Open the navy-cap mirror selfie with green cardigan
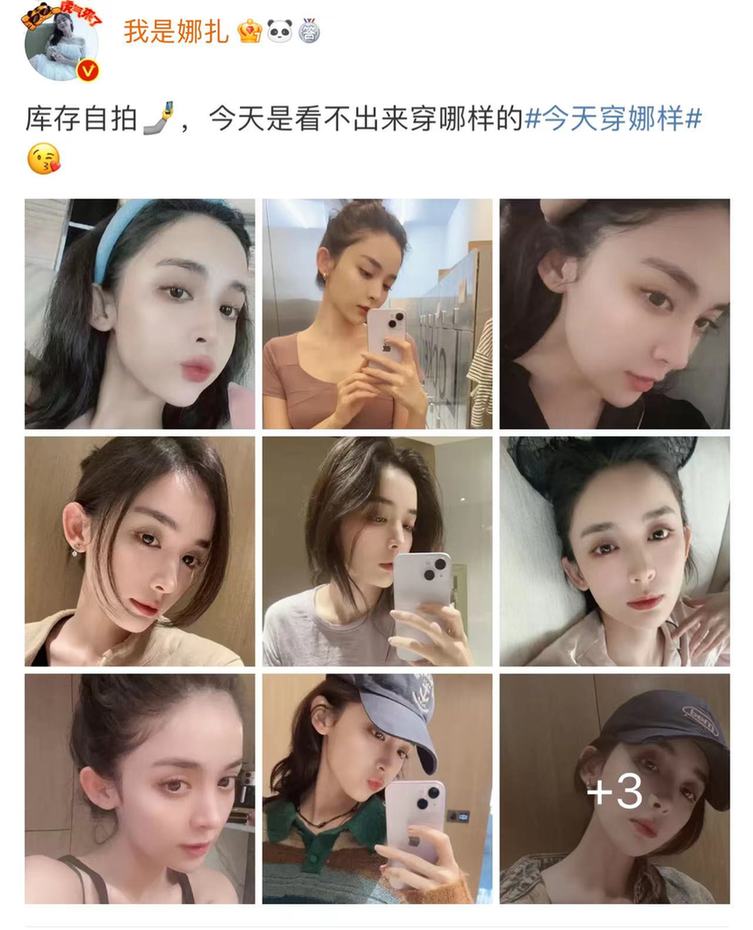Image resolution: width=753 pixels, height=930 pixels. coord(375,789)
